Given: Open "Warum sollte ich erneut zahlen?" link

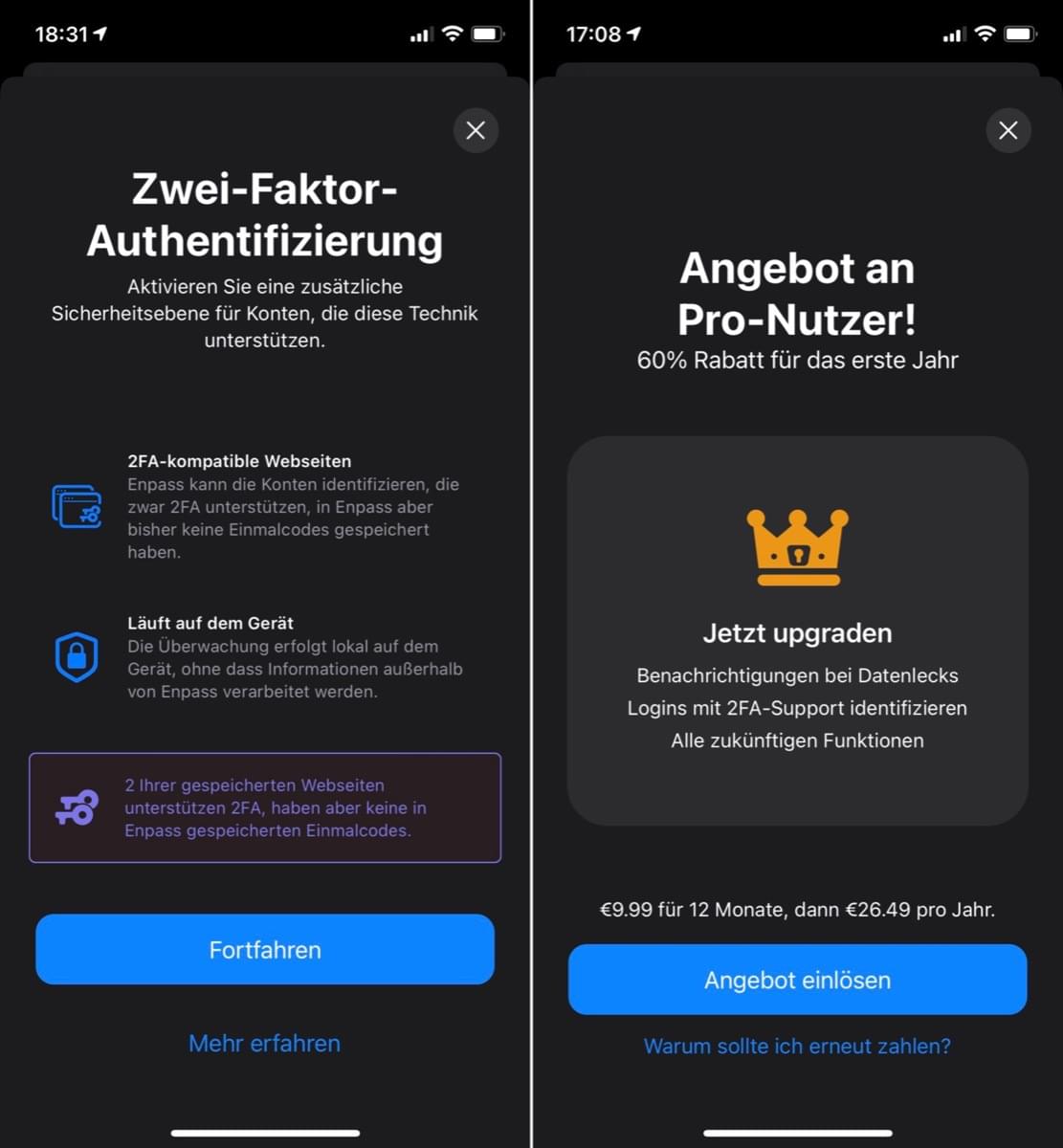Looking at the screenshot, I should coord(797,1046).
